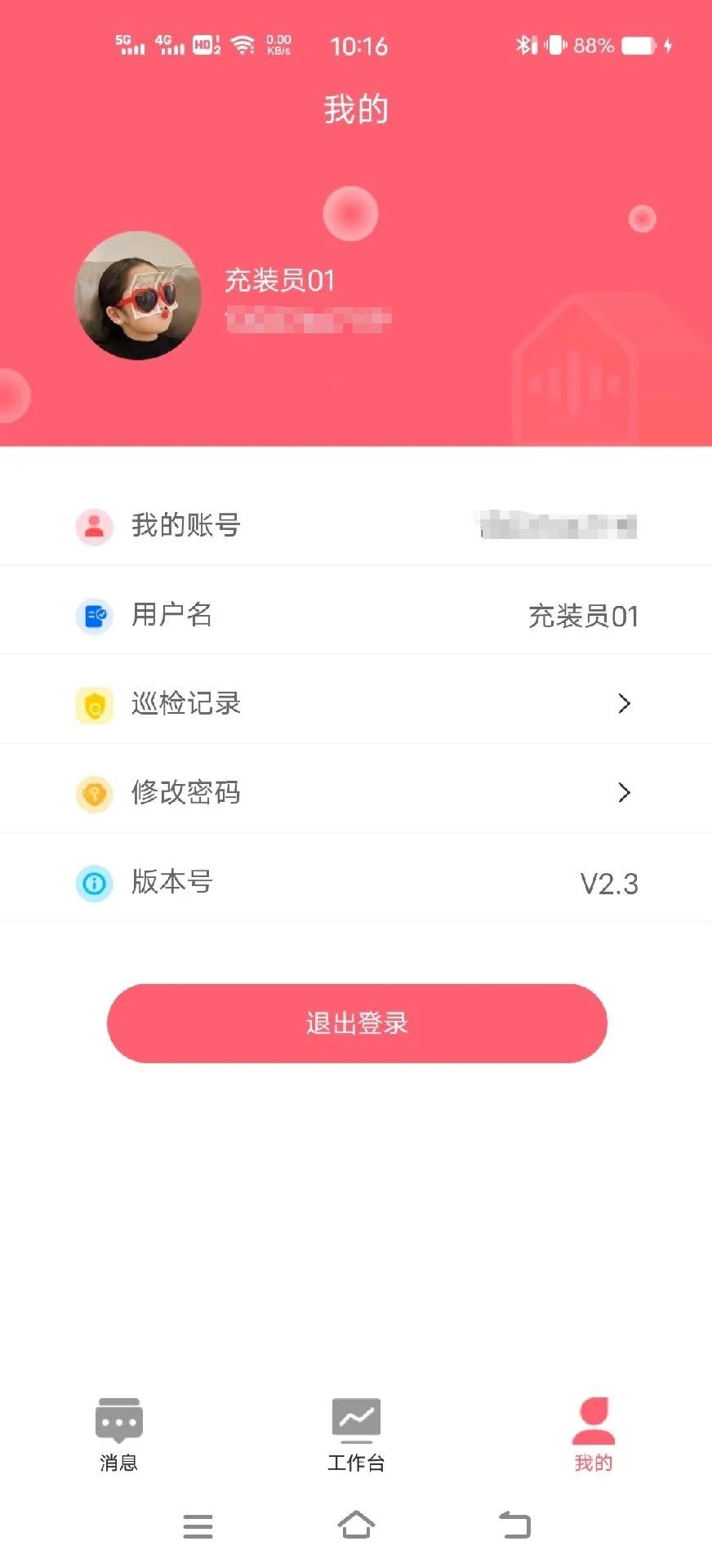The height and width of the screenshot is (1568, 712).
Task: Tap the system home button
Action: coord(356,1525)
